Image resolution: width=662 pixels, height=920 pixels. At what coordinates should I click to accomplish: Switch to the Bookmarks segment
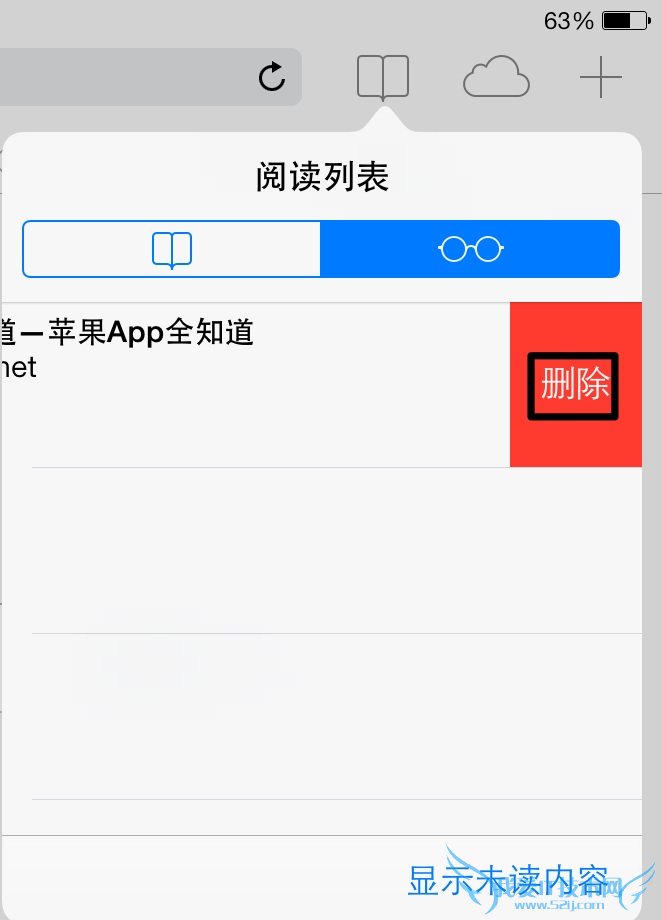(x=172, y=249)
